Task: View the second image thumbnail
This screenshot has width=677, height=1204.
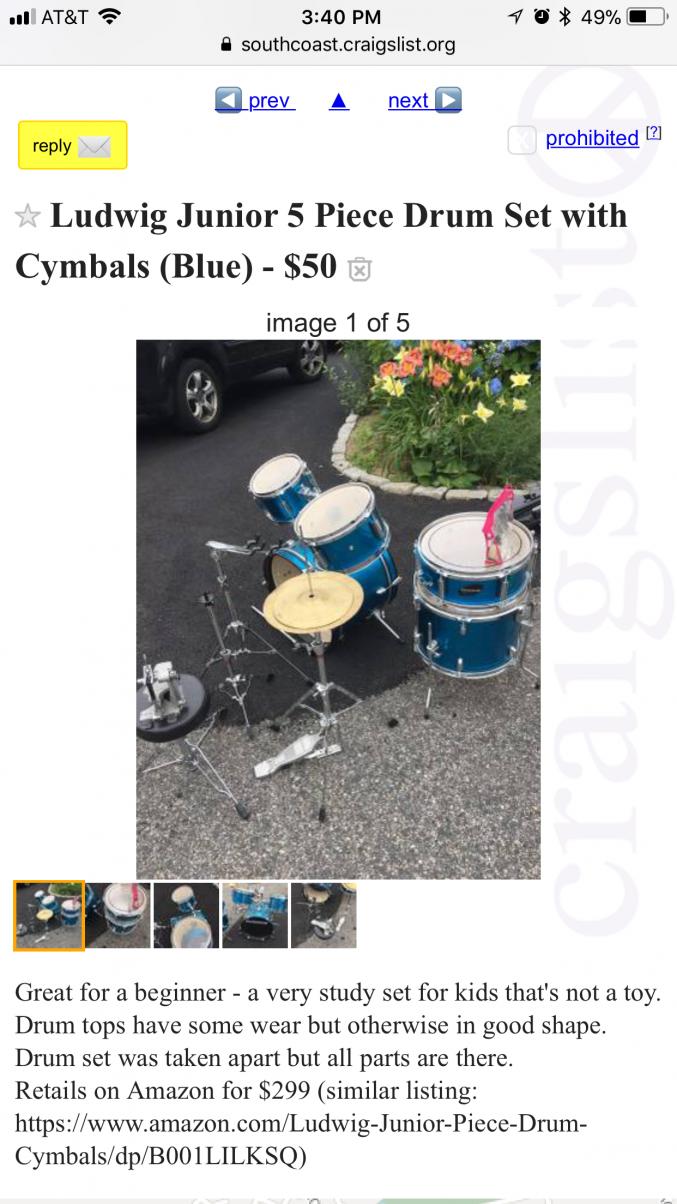Action: [118, 915]
